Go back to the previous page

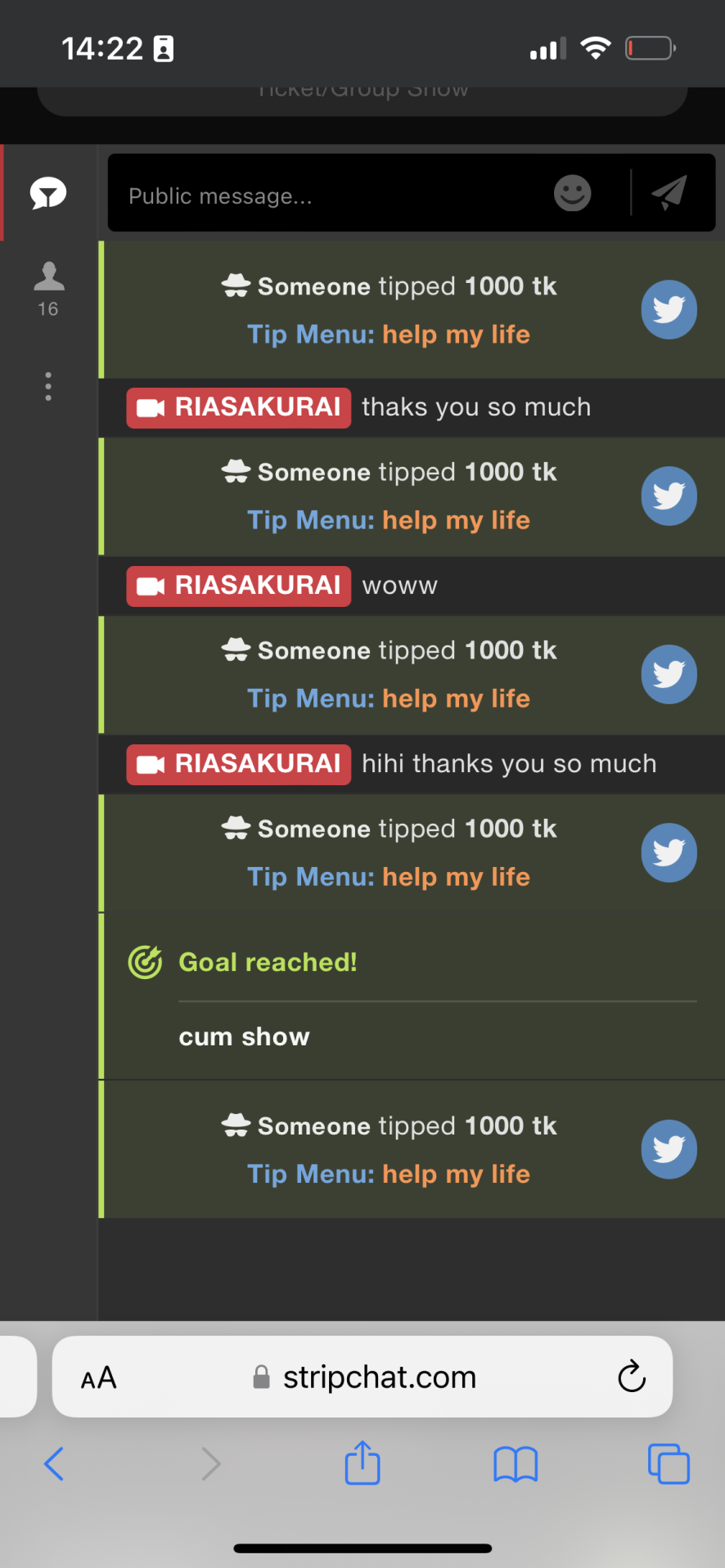pos(54,1464)
